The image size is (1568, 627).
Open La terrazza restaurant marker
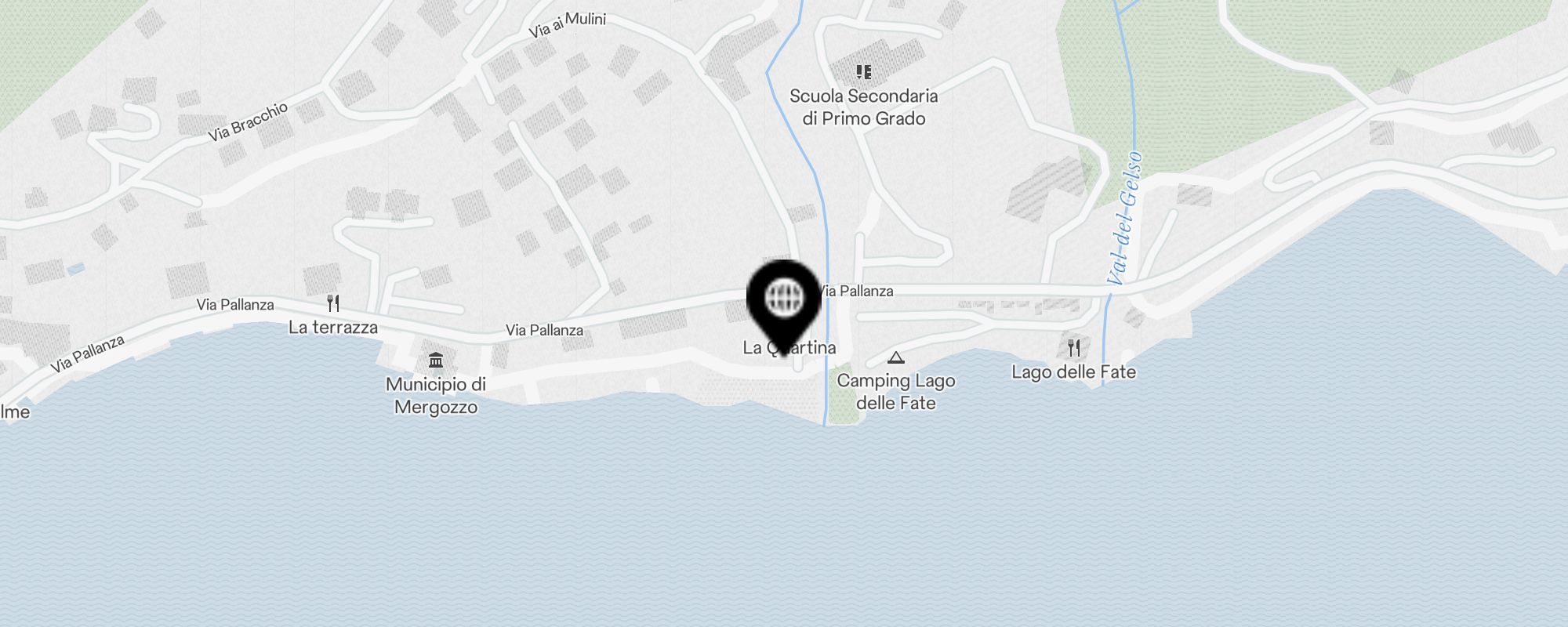[333, 303]
